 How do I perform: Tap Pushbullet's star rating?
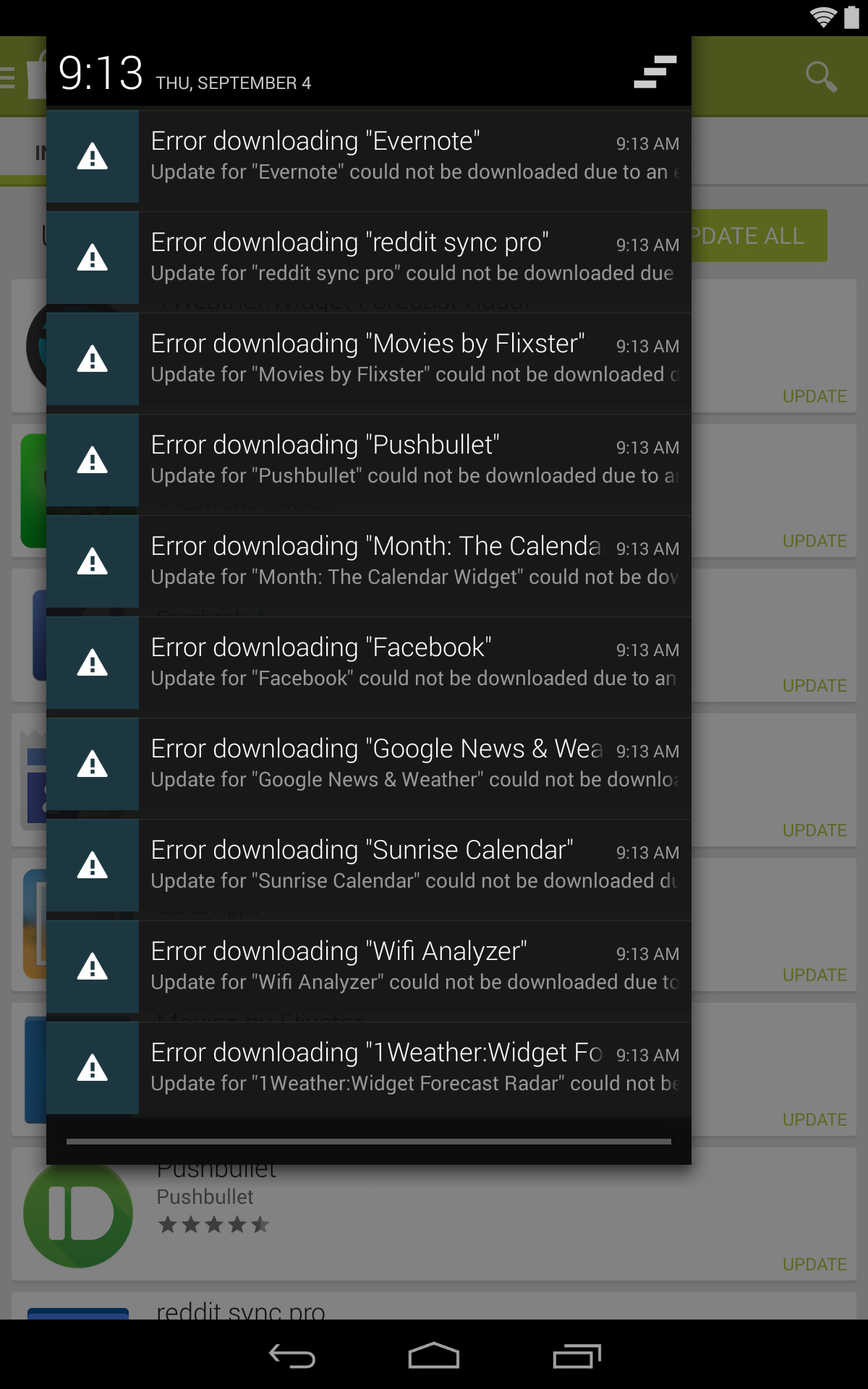[x=213, y=1225]
